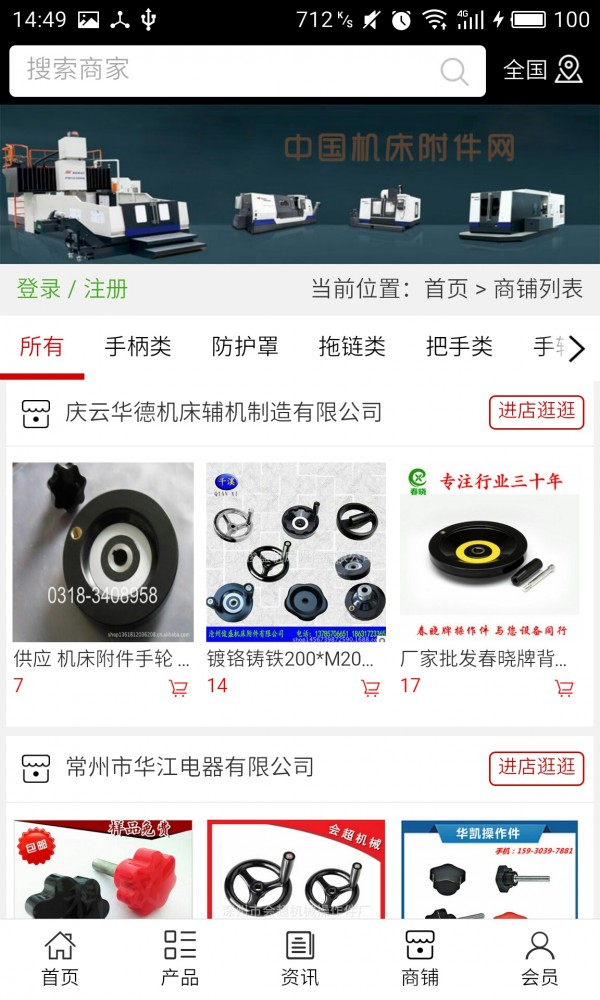
Task: Tap the 搜索商家 search box
Action: point(230,70)
